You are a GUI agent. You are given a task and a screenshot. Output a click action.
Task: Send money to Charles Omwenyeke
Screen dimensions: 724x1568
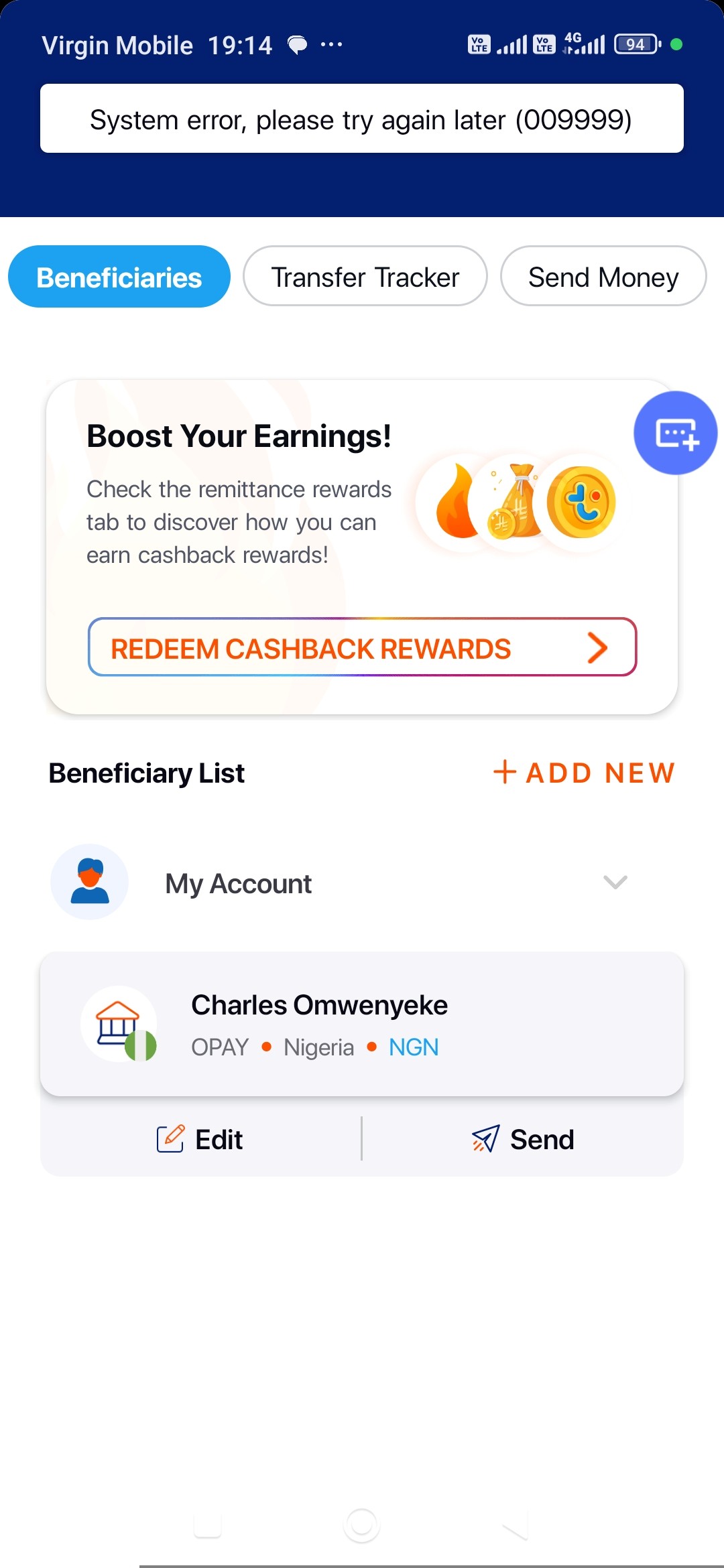point(523,1139)
